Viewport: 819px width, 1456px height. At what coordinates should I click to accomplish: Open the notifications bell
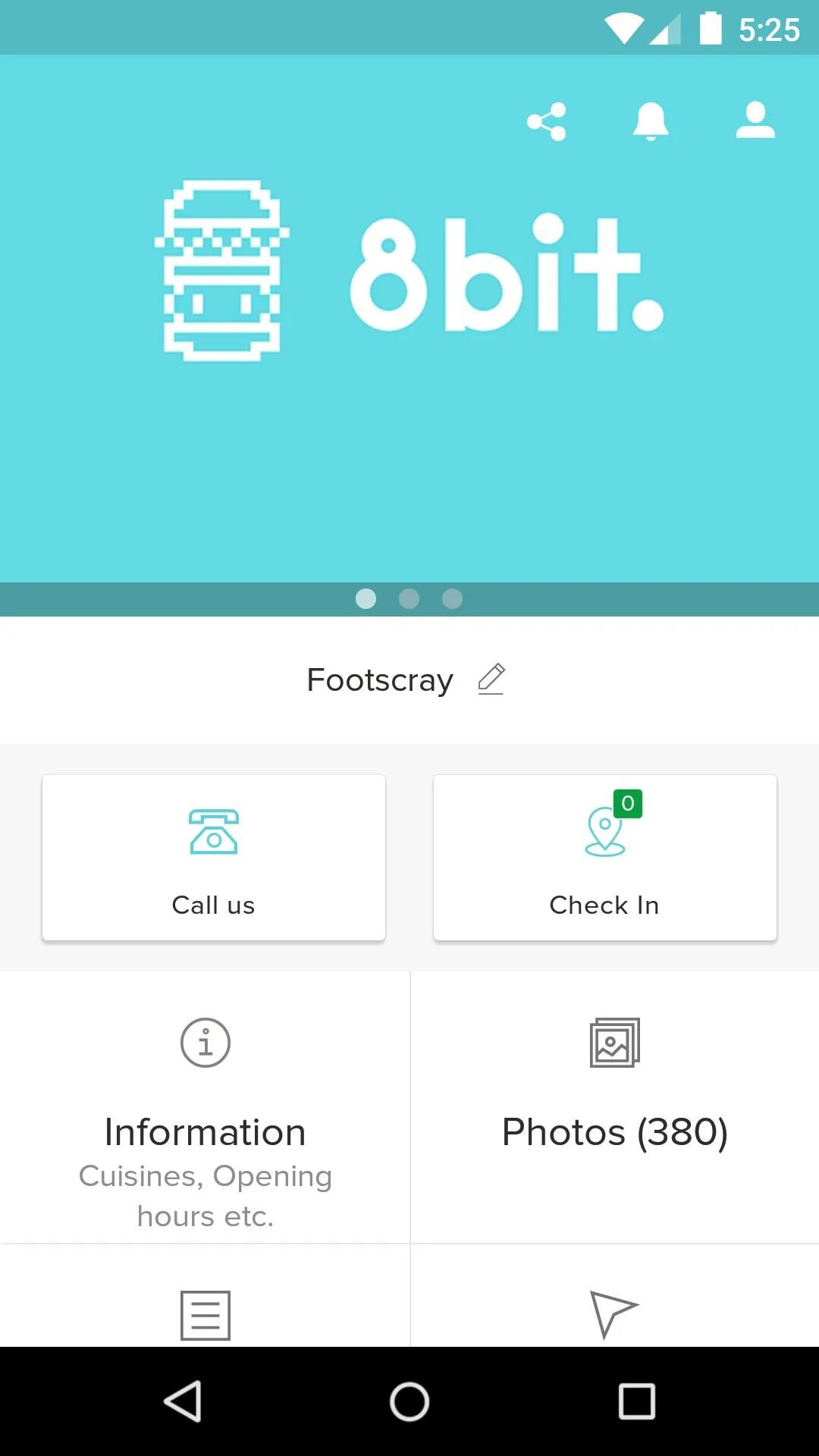tap(651, 121)
